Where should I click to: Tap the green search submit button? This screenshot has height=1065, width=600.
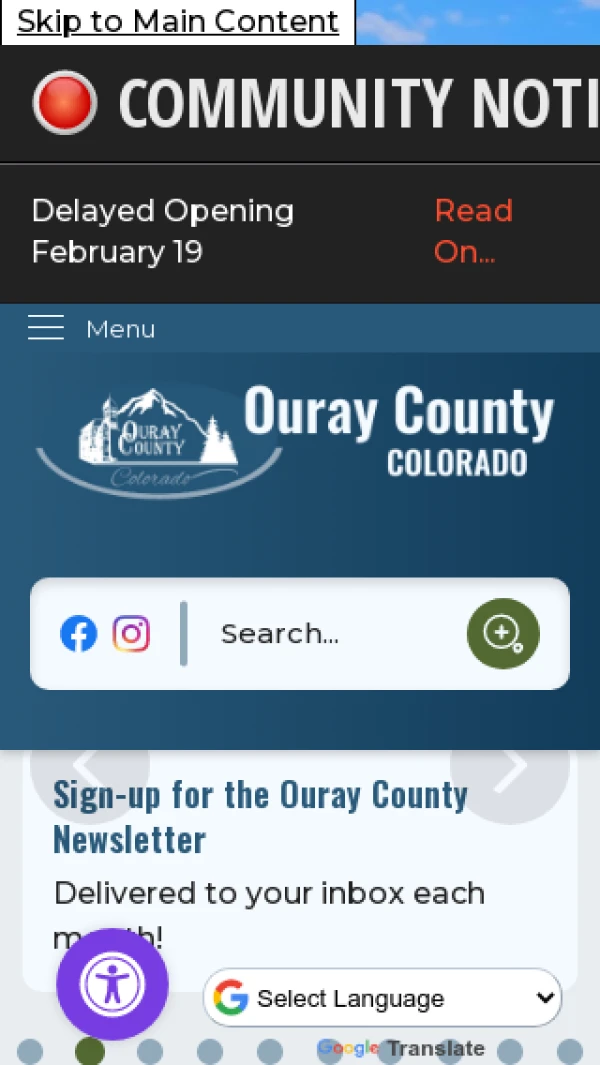(503, 634)
